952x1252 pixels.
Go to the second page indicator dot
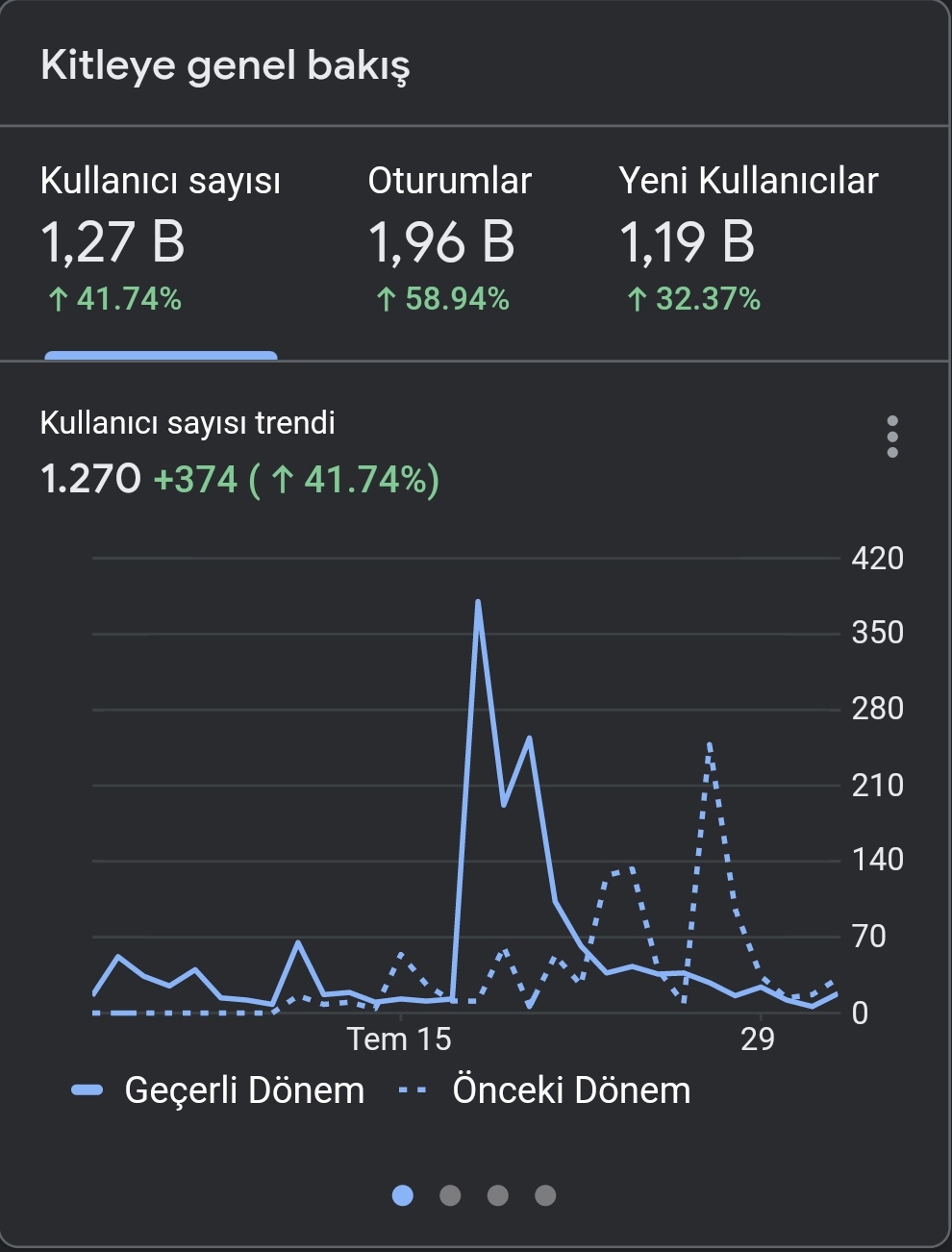pos(450,1195)
